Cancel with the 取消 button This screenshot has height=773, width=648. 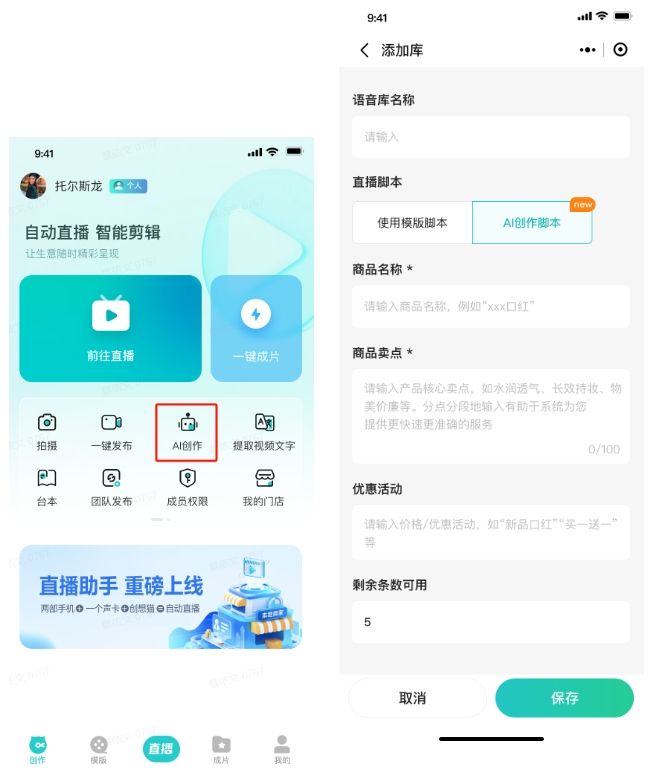413,698
